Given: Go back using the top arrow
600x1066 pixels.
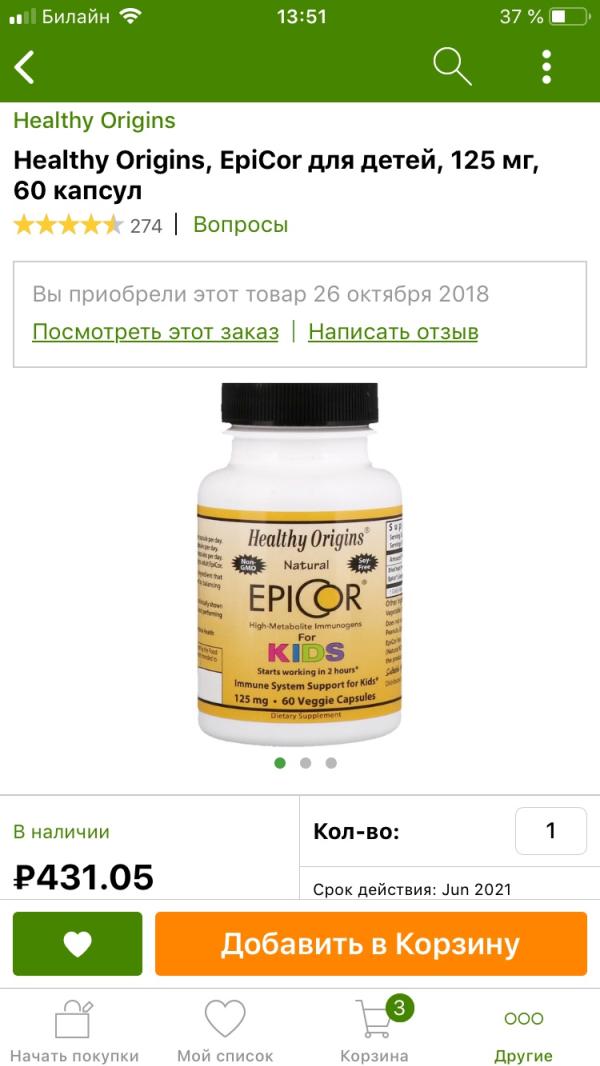Looking at the screenshot, I should pyautogui.click(x=25, y=67).
